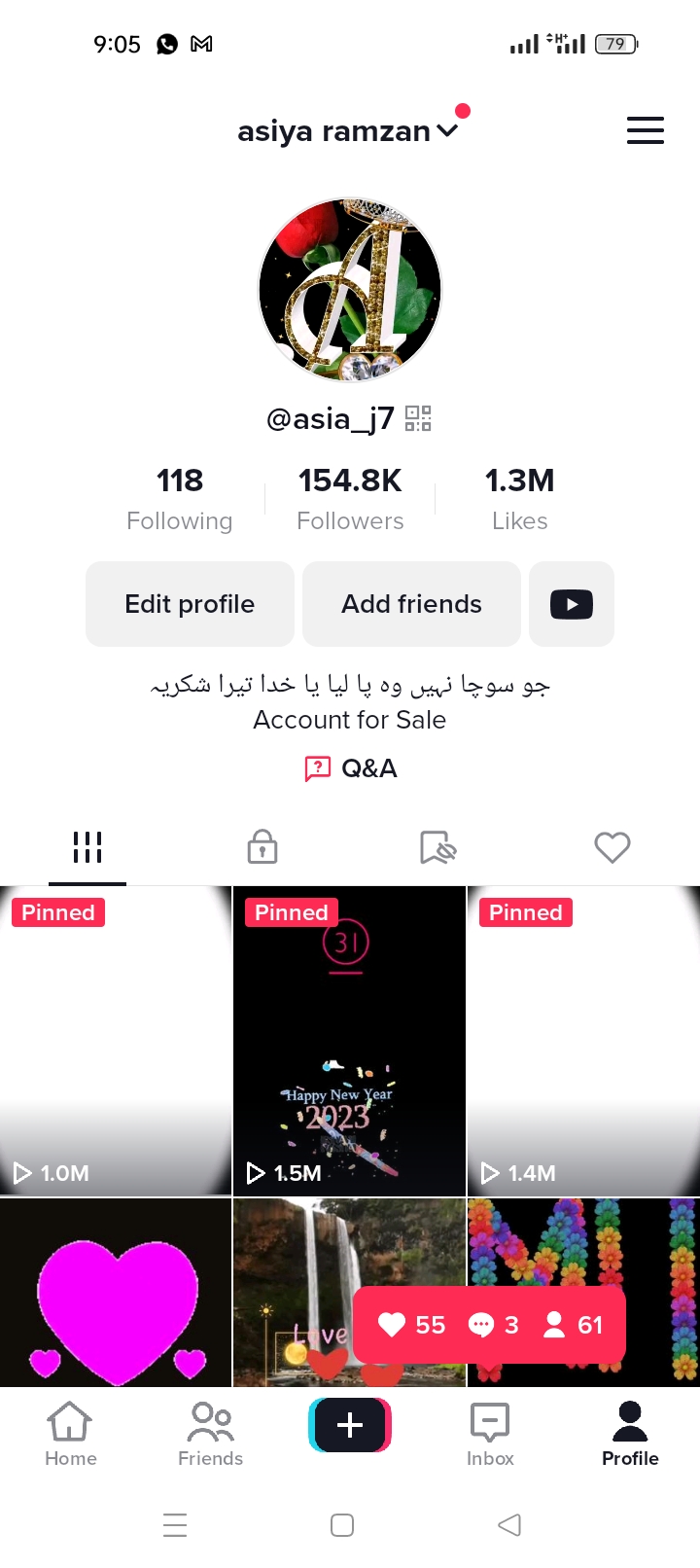Open pinned video with 1.4M views

583,1041
